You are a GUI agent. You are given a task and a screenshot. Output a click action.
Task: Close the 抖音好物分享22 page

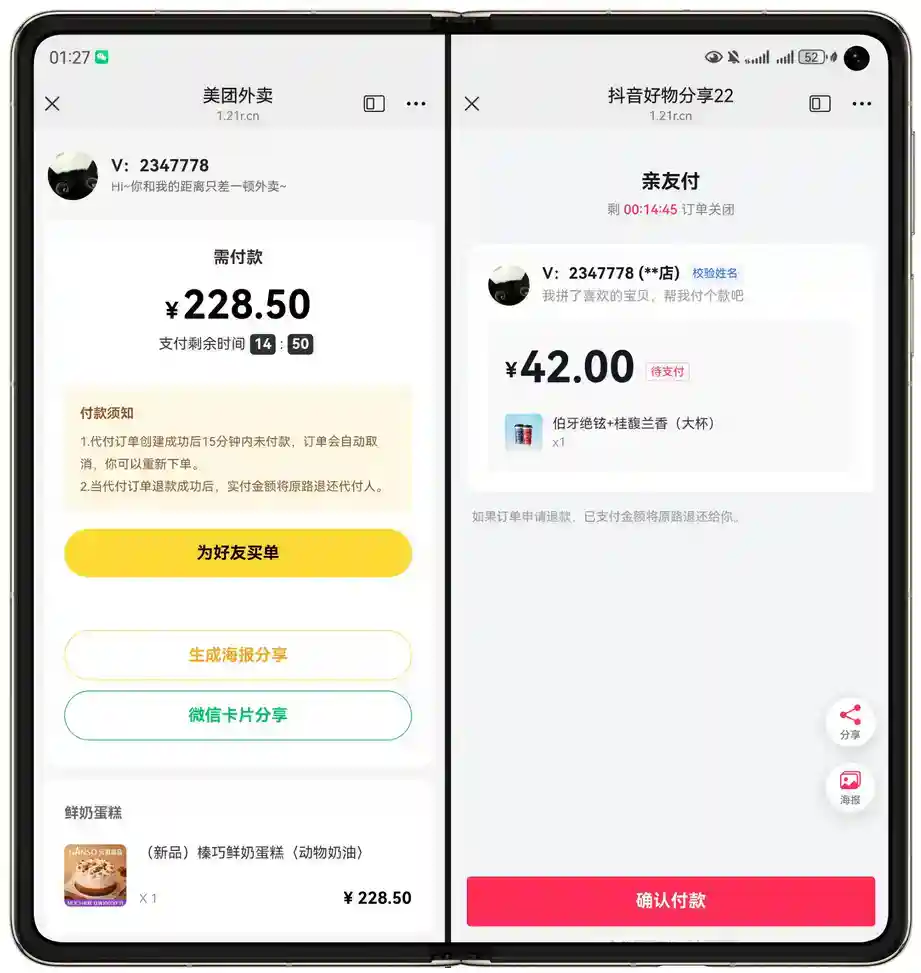pos(473,104)
